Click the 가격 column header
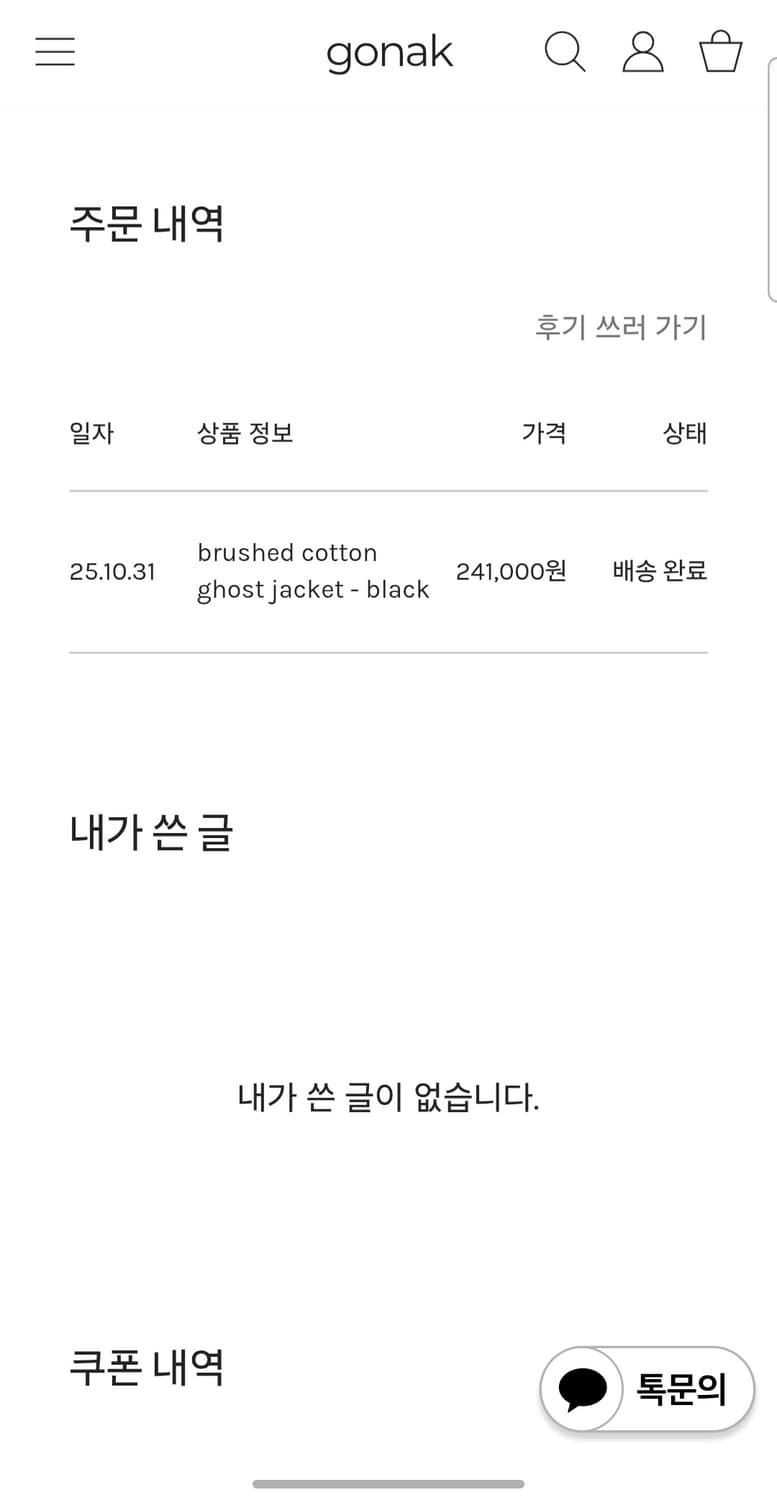 pyautogui.click(x=545, y=433)
